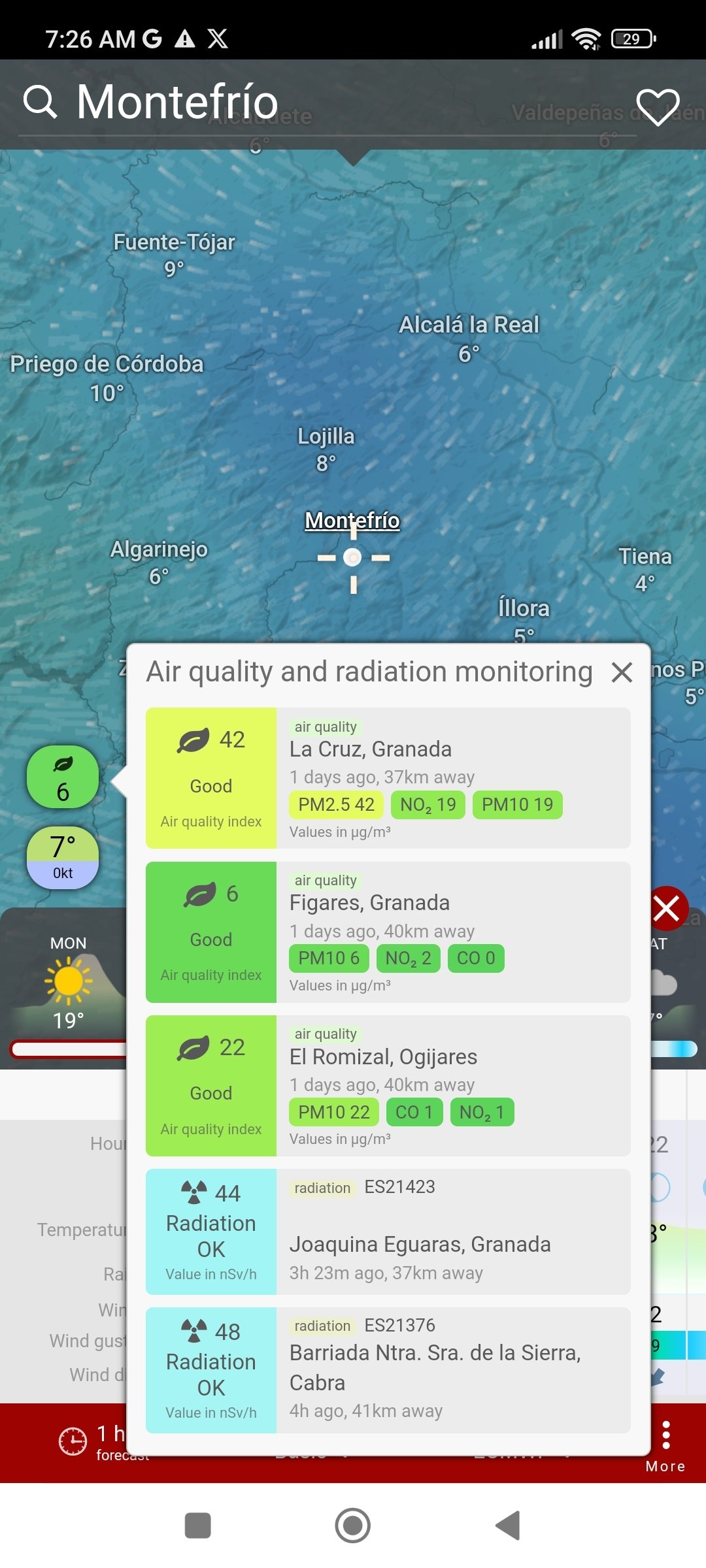Open the More menu
The height and width of the screenshot is (1568, 706).
click(665, 1446)
